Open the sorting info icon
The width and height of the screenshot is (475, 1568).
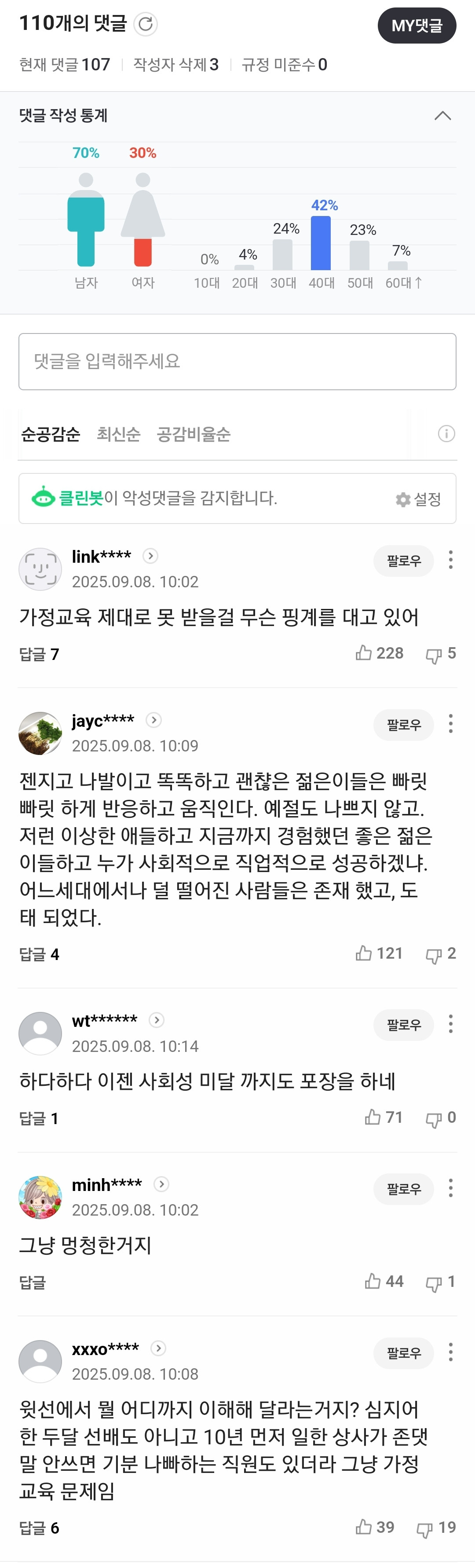click(x=446, y=433)
